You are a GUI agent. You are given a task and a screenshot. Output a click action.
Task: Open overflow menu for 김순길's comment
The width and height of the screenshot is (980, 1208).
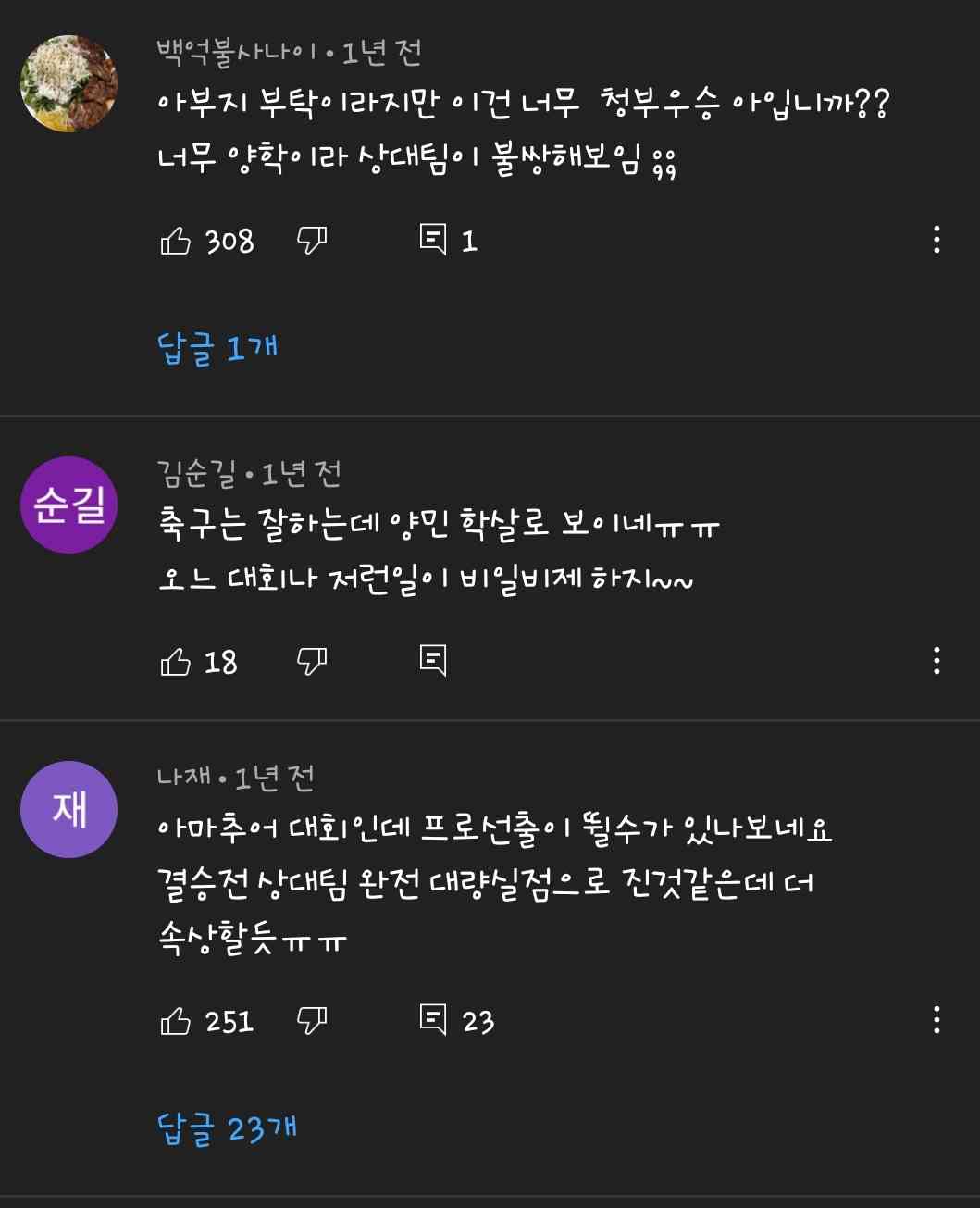click(x=937, y=660)
